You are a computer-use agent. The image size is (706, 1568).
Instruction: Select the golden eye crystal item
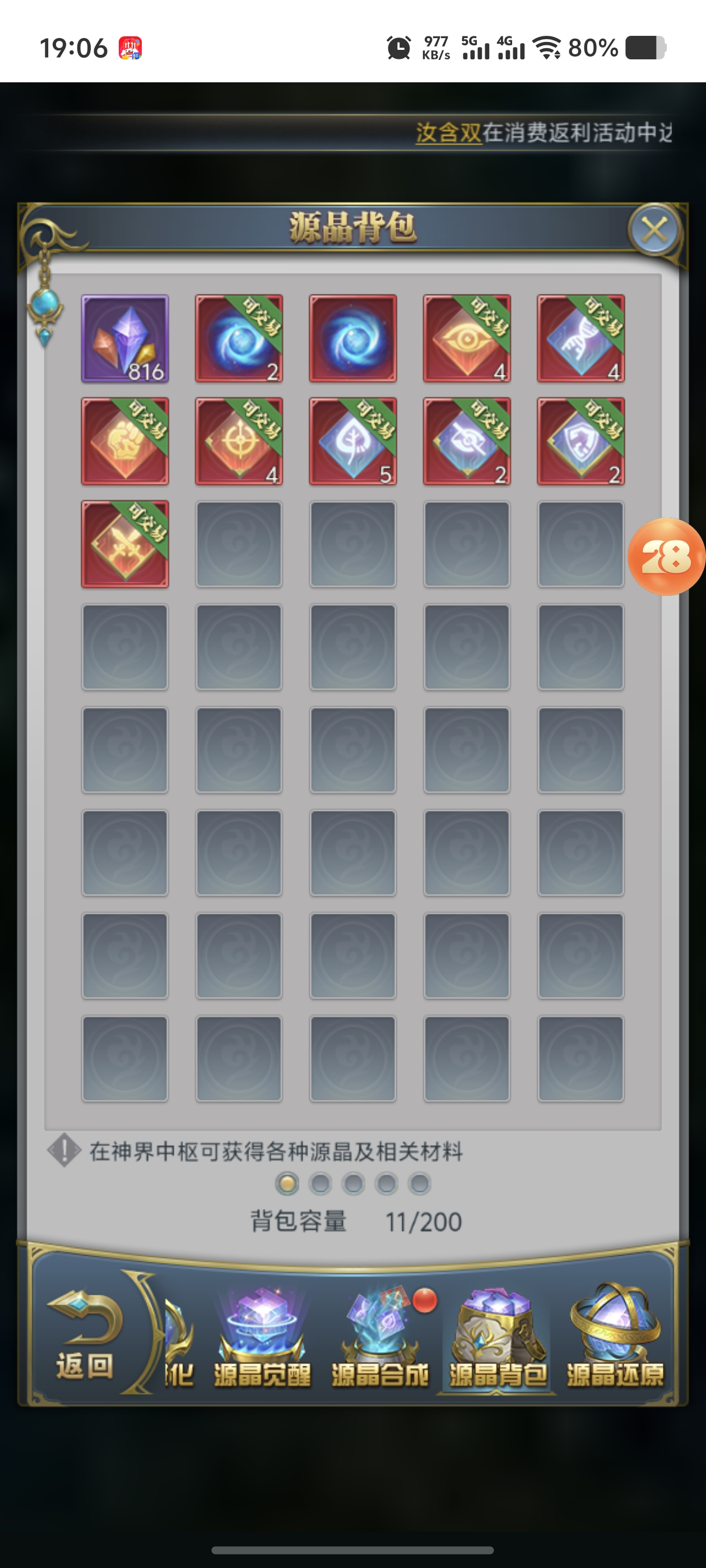[467, 339]
